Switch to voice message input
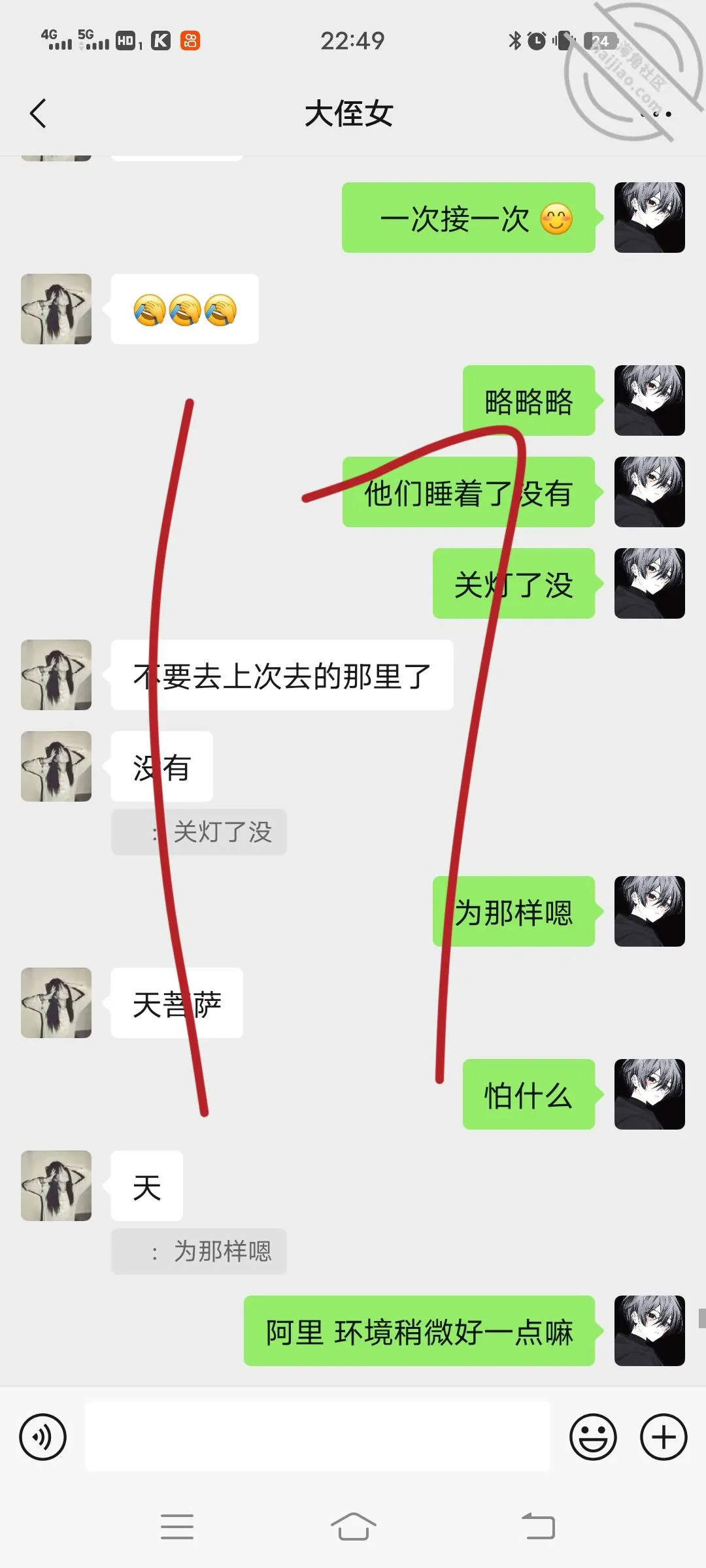706x1568 pixels. point(43,1437)
